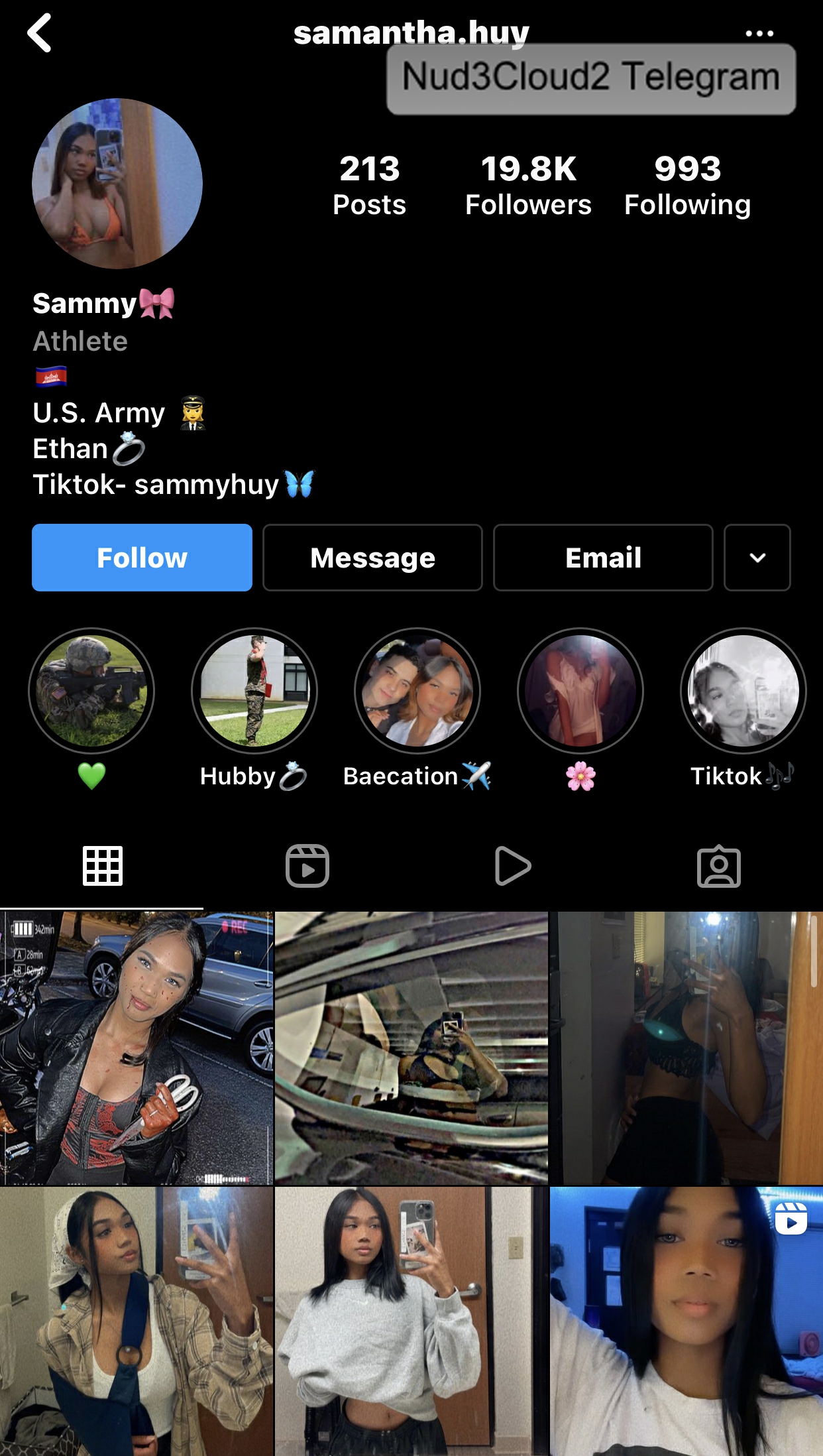The width and height of the screenshot is (823, 1456).
Task: View the 19.8K followers list
Action: [x=528, y=185]
